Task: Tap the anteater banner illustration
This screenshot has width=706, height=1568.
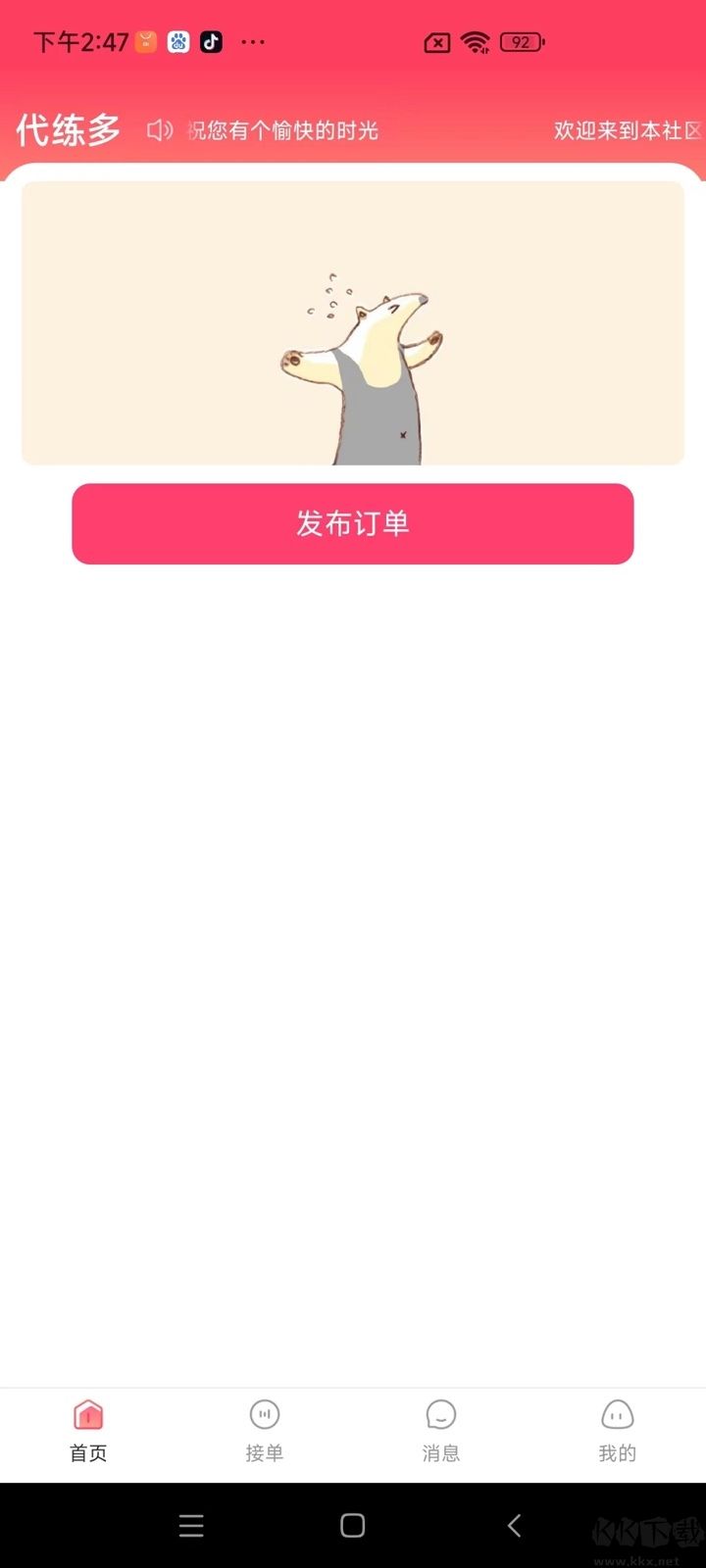Action: tap(353, 321)
